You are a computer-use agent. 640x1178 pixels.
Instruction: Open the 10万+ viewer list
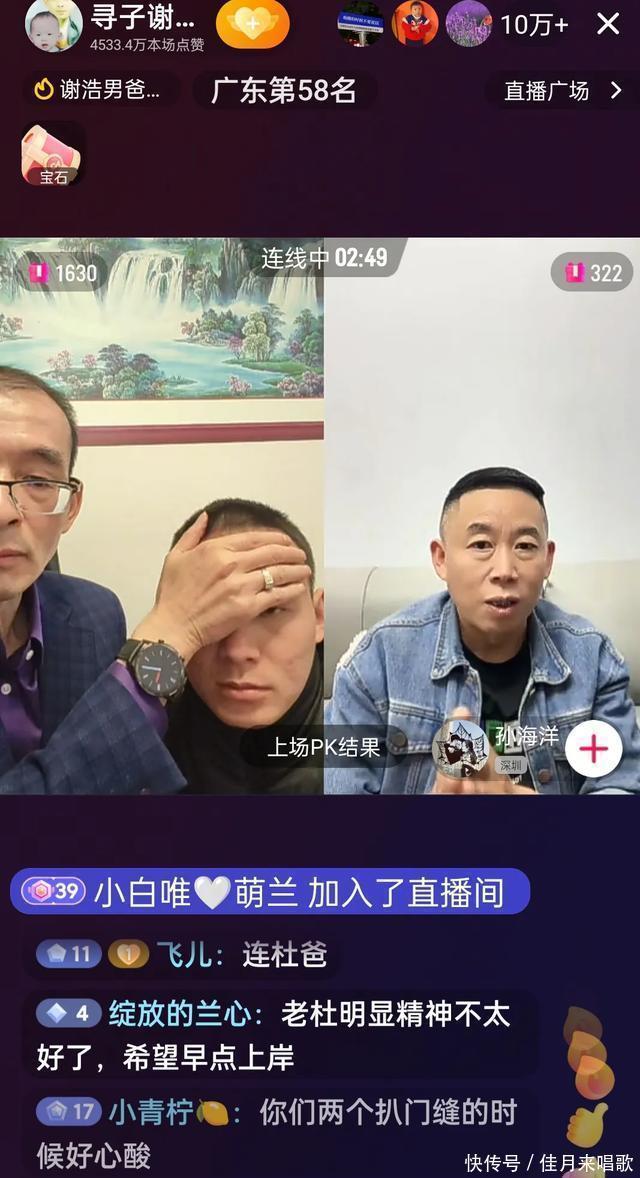pyautogui.click(x=534, y=25)
